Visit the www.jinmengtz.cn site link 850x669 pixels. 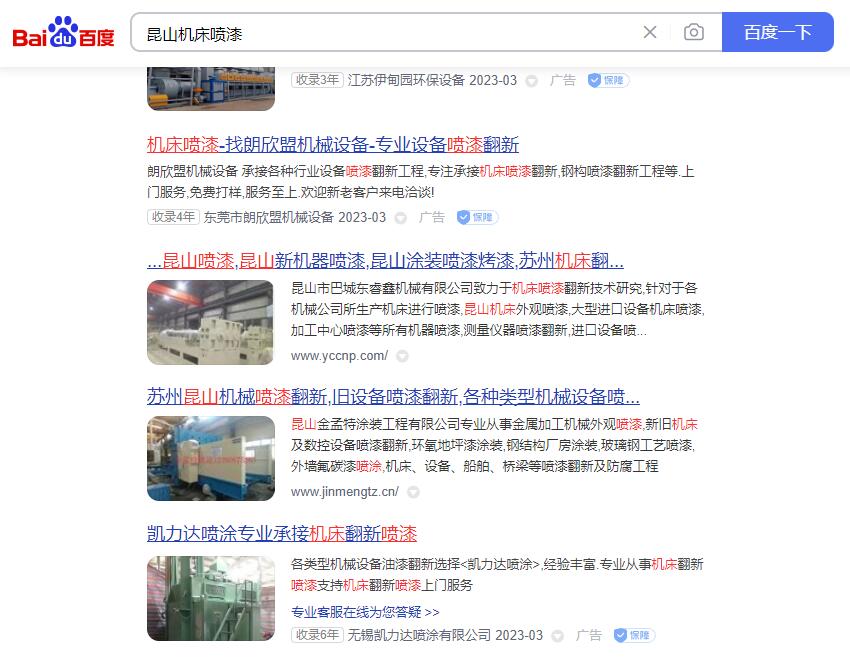coord(344,491)
